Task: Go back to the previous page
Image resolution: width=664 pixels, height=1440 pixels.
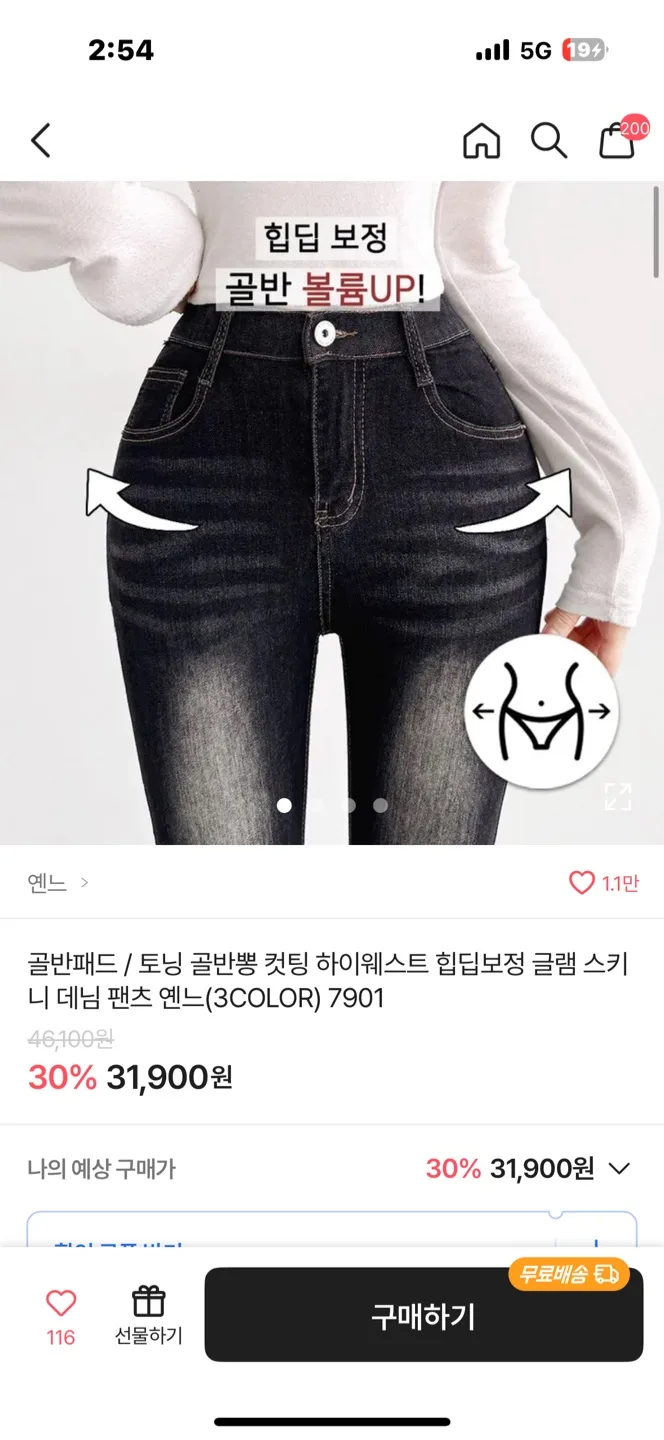Action: pyautogui.click(x=40, y=141)
